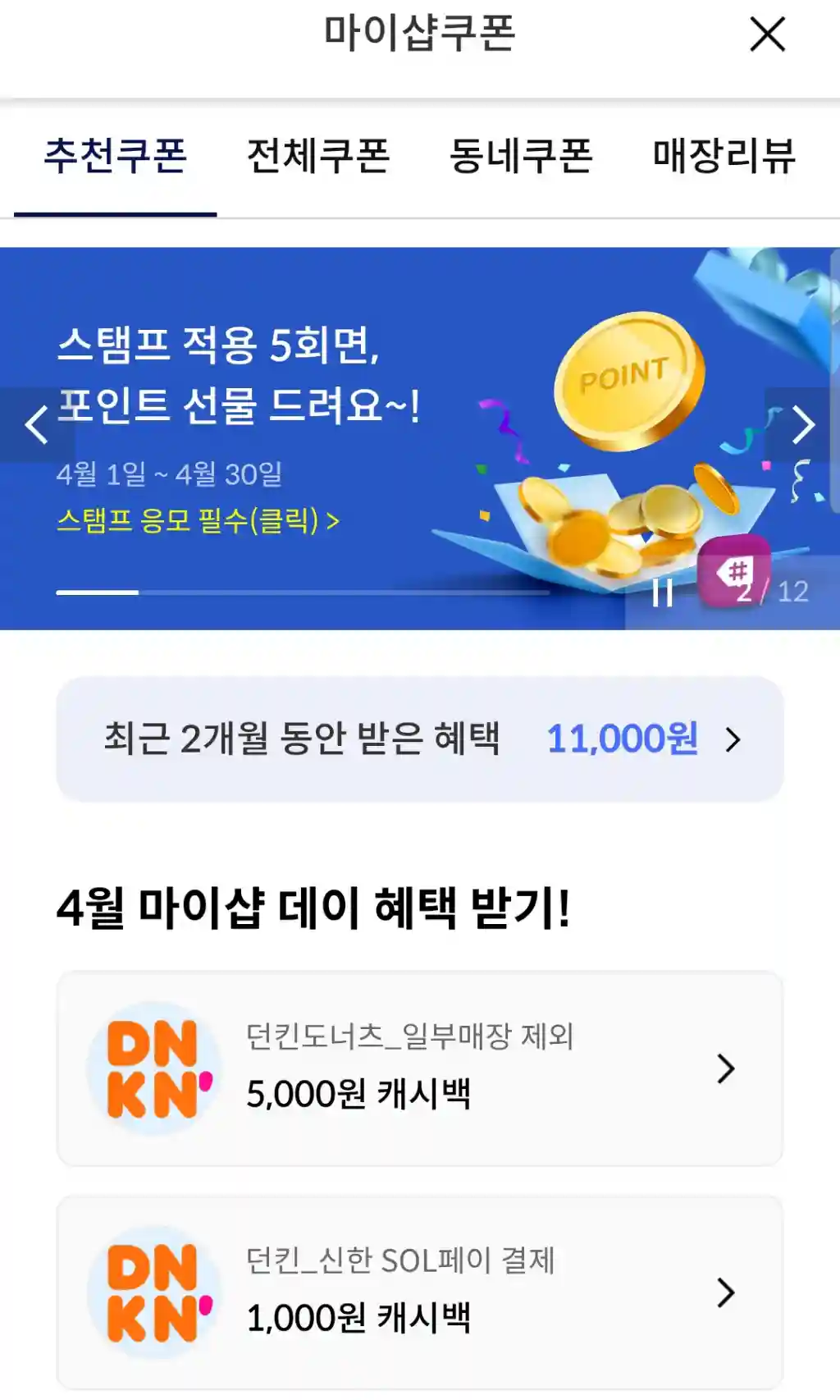840x1400 pixels.
Task: Open the hashtag coupon icon on banner
Action: 734,570
